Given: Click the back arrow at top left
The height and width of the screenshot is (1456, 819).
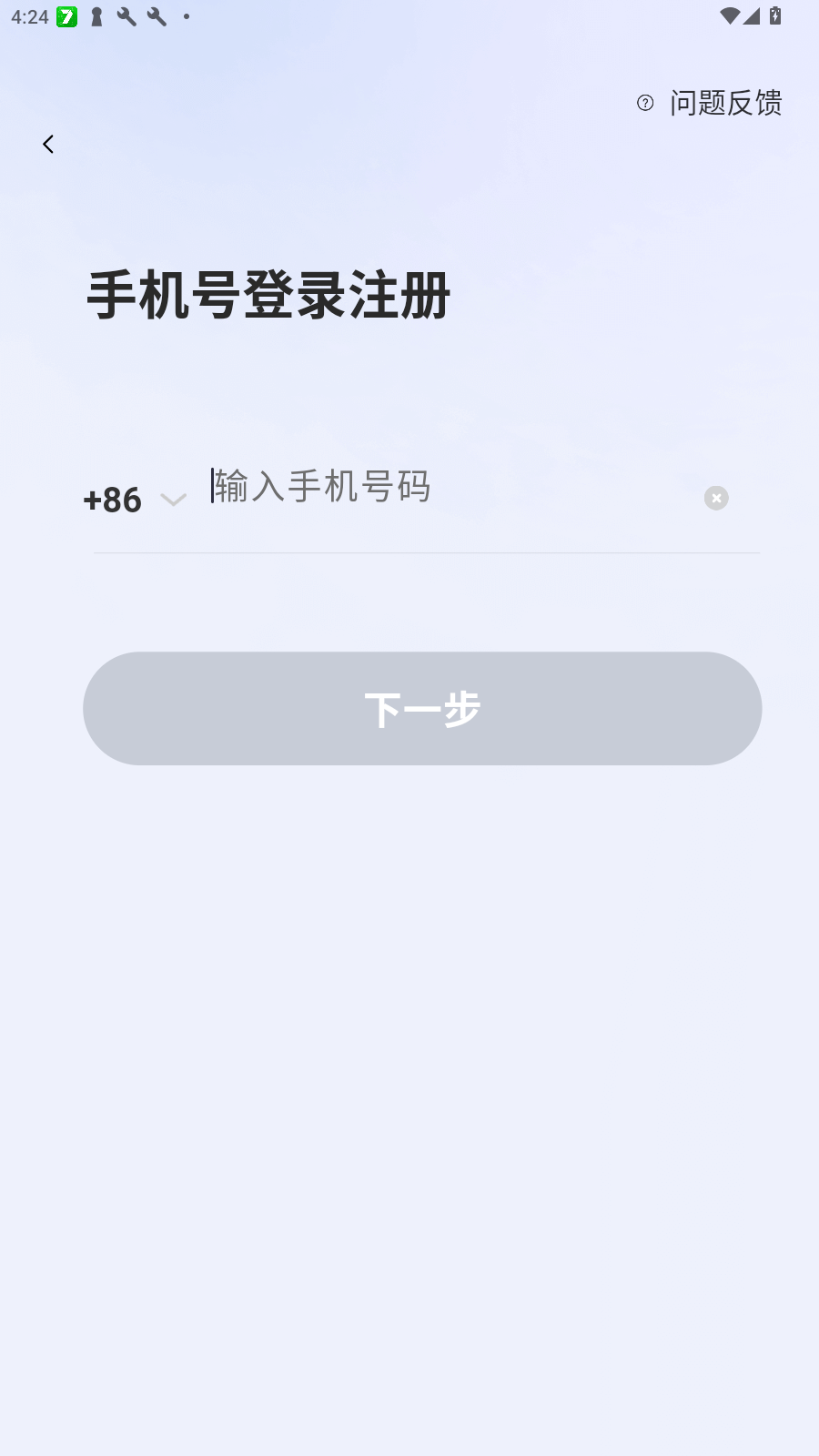Looking at the screenshot, I should tap(48, 144).
